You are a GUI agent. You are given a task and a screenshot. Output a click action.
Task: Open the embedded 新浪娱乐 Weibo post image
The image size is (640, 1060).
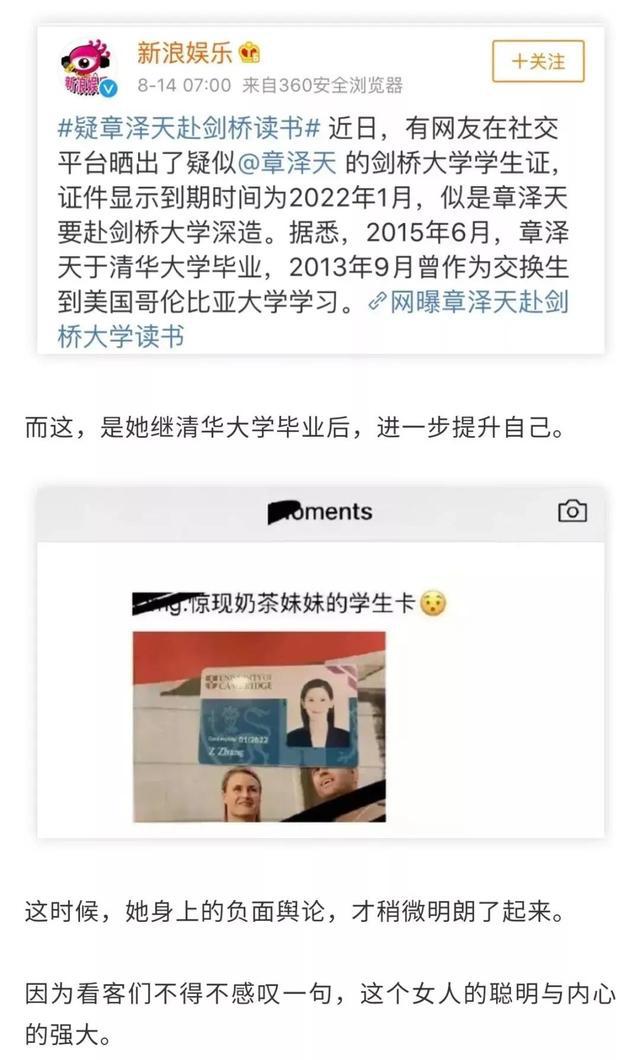[x=320, y=190]
